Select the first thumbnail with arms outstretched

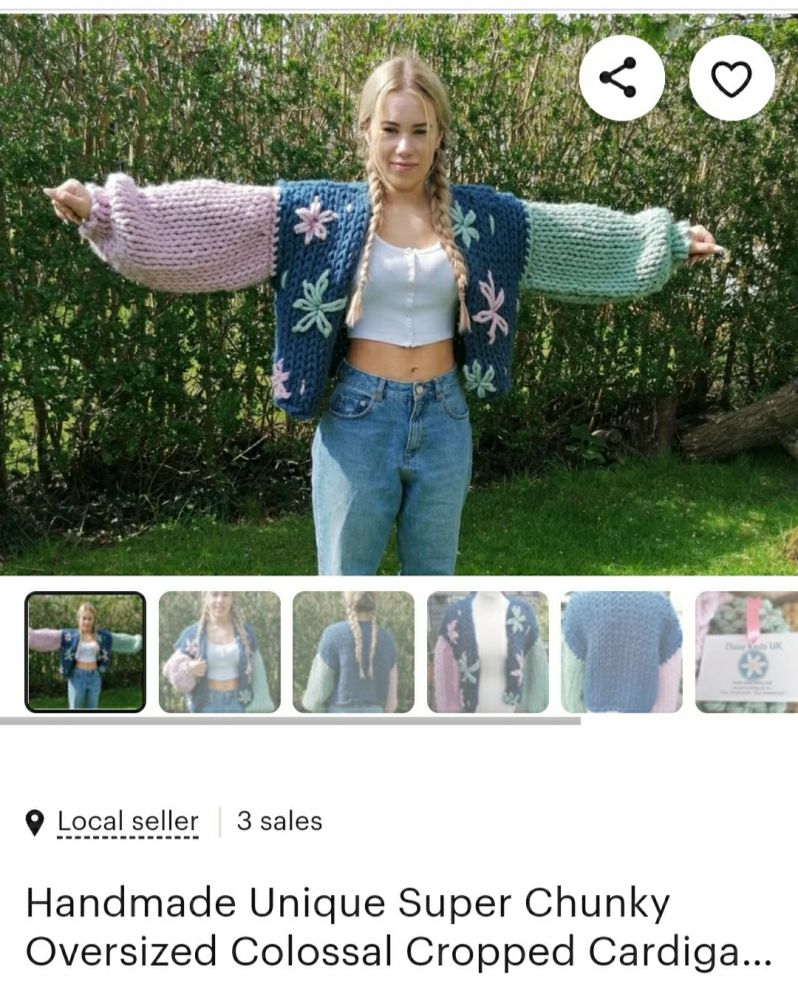coord(85,651)
